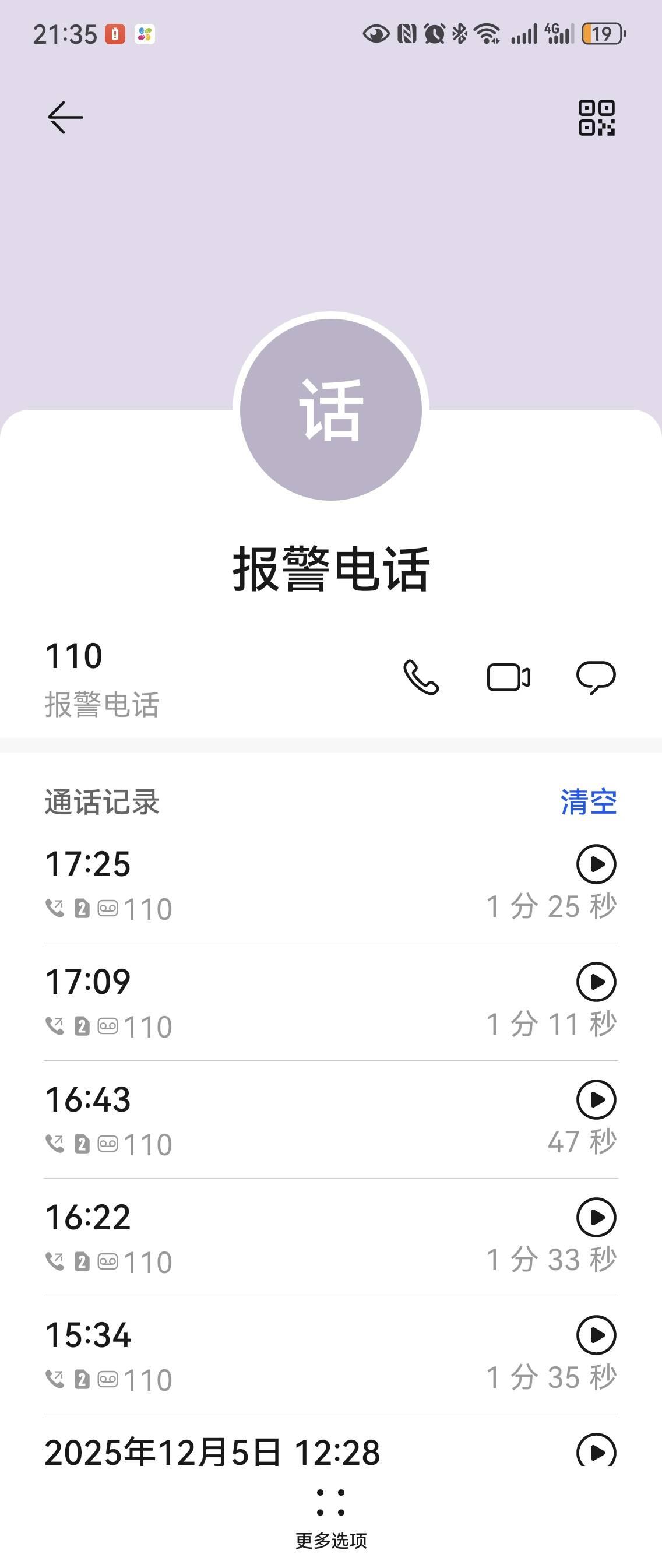Viewport: 662px width, 1568px height.
Task: Play the recording of the 15:34 call
Action: pyautogui.click(x=596, y=1335)
